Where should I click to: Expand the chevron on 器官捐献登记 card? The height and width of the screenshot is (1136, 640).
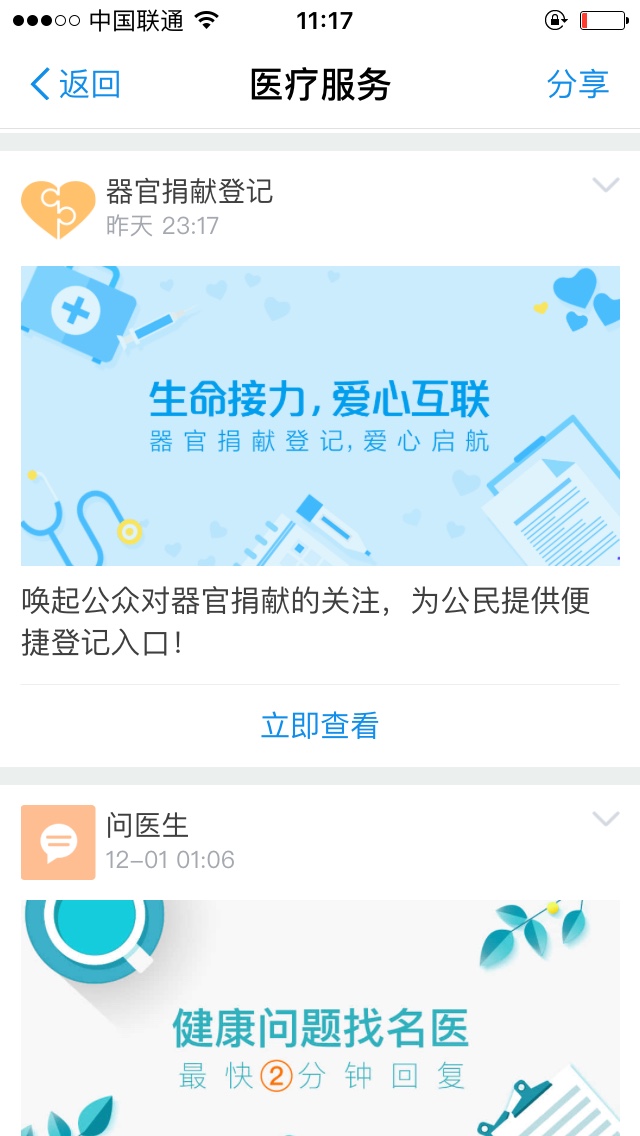coord(605,185)
